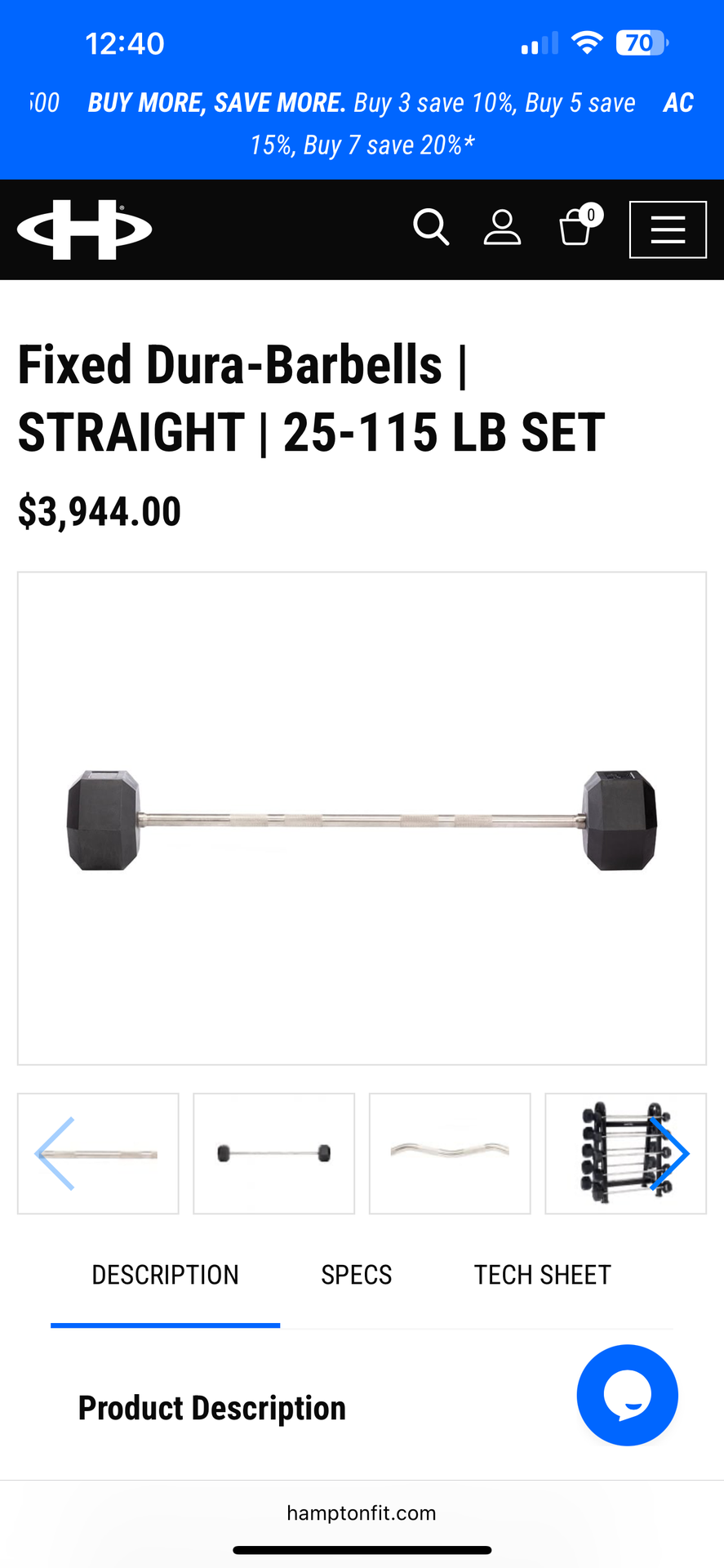Open the live chat bubble

point(627,1395)
